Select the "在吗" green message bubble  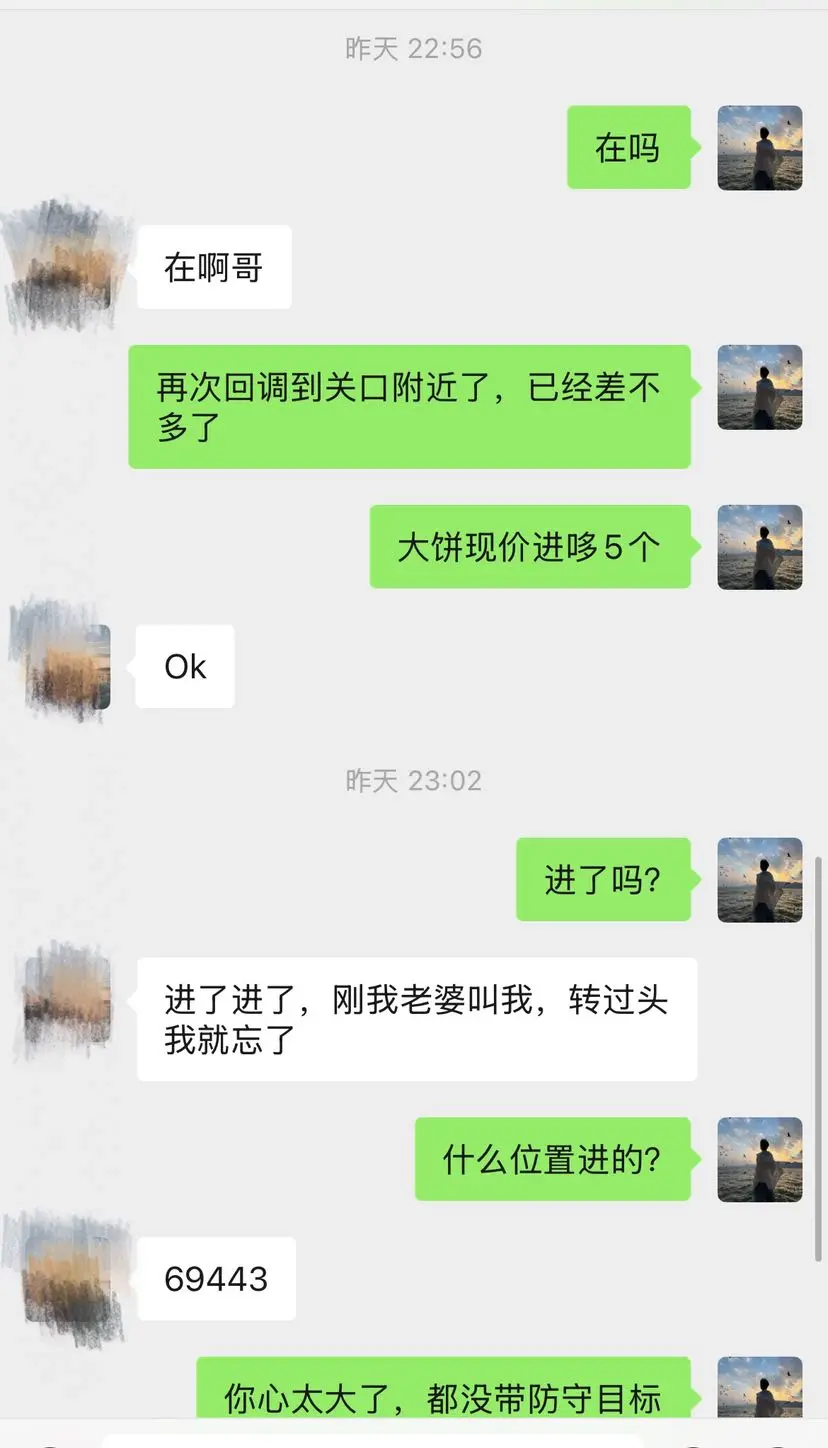click(x=628, y=147)
